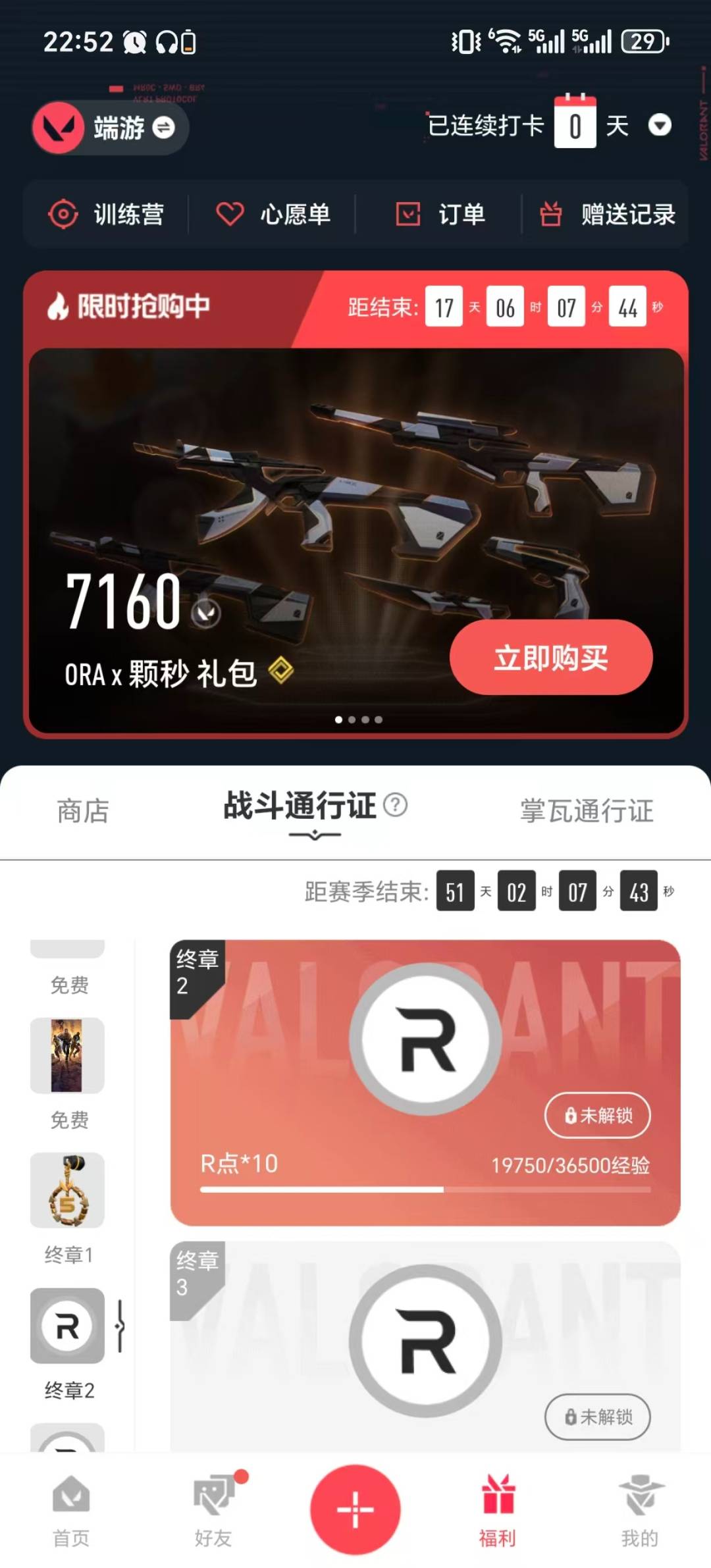Viewport: 711px width, 1568px height.
Task: Go to the 首页 home tab
Action: tap(71, 1511)
